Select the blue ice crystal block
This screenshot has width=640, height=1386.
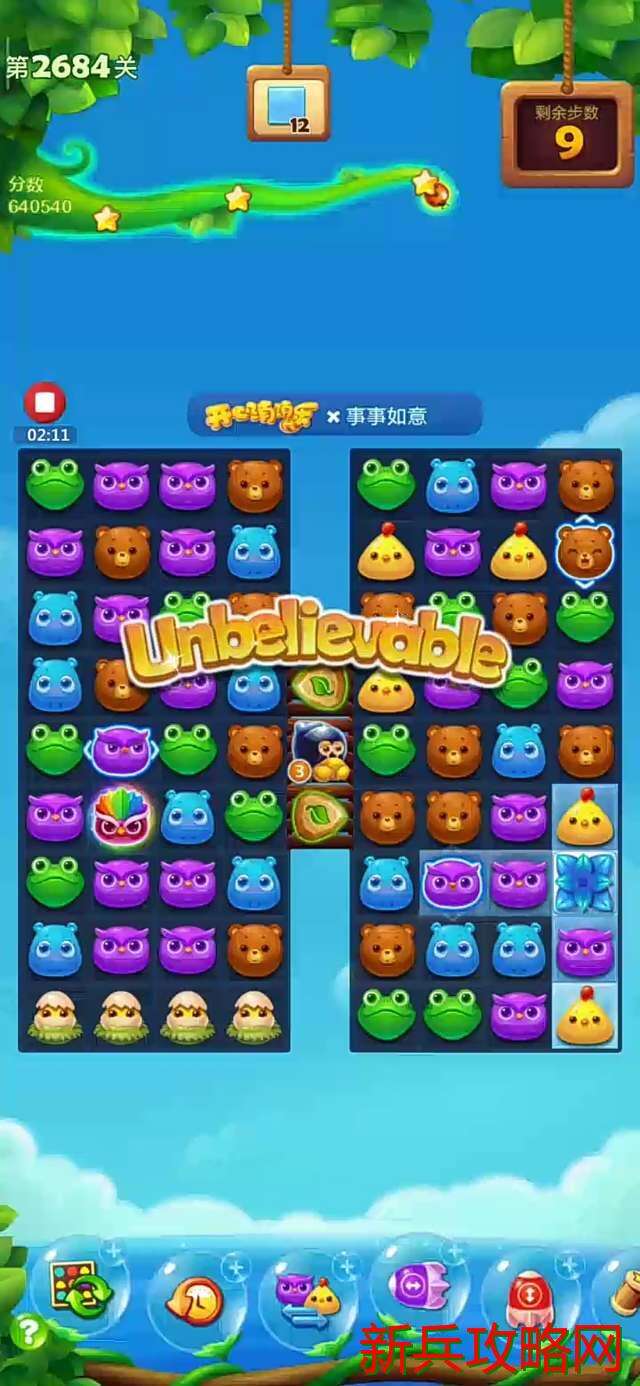[585, 882]
